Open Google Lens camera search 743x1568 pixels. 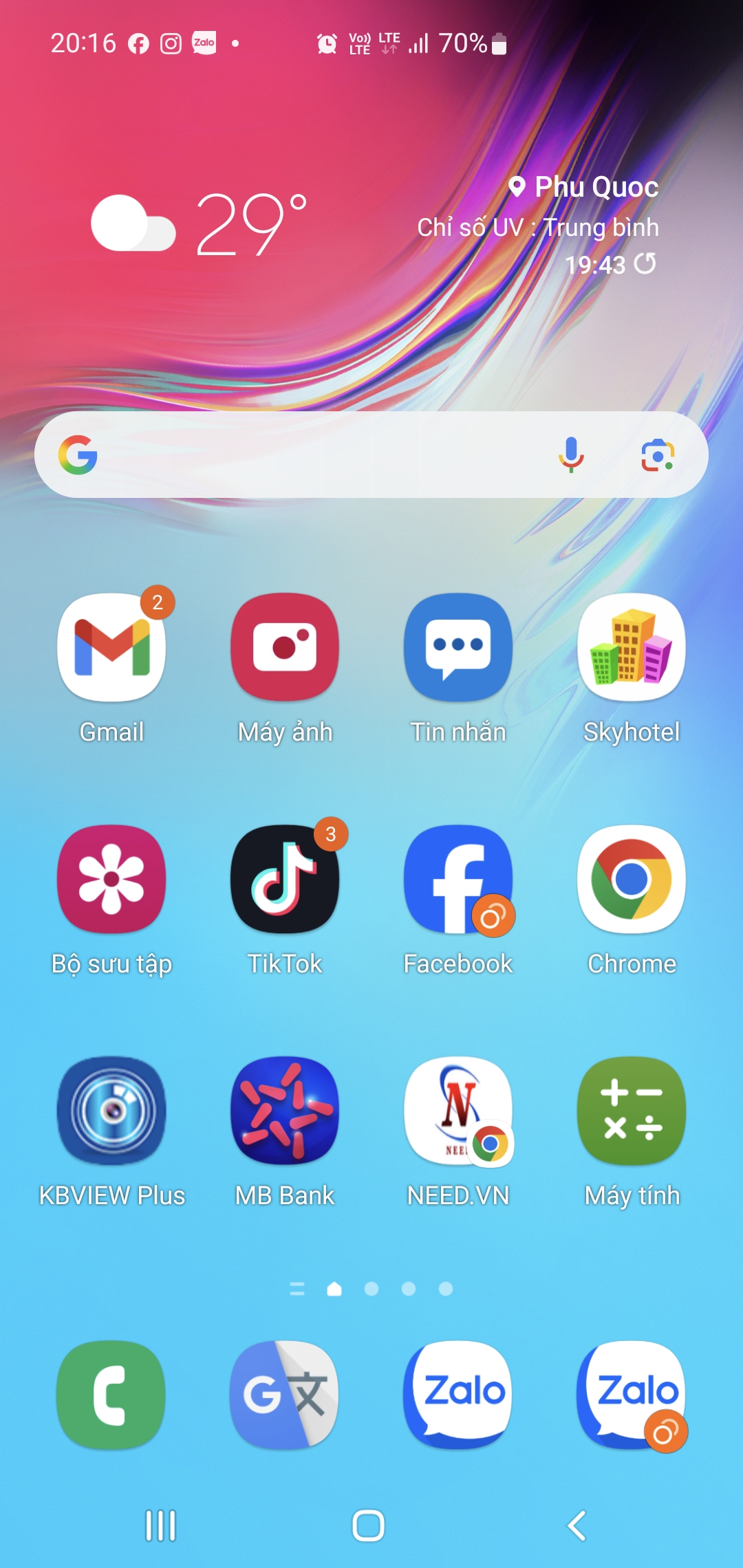pos(658,455)
